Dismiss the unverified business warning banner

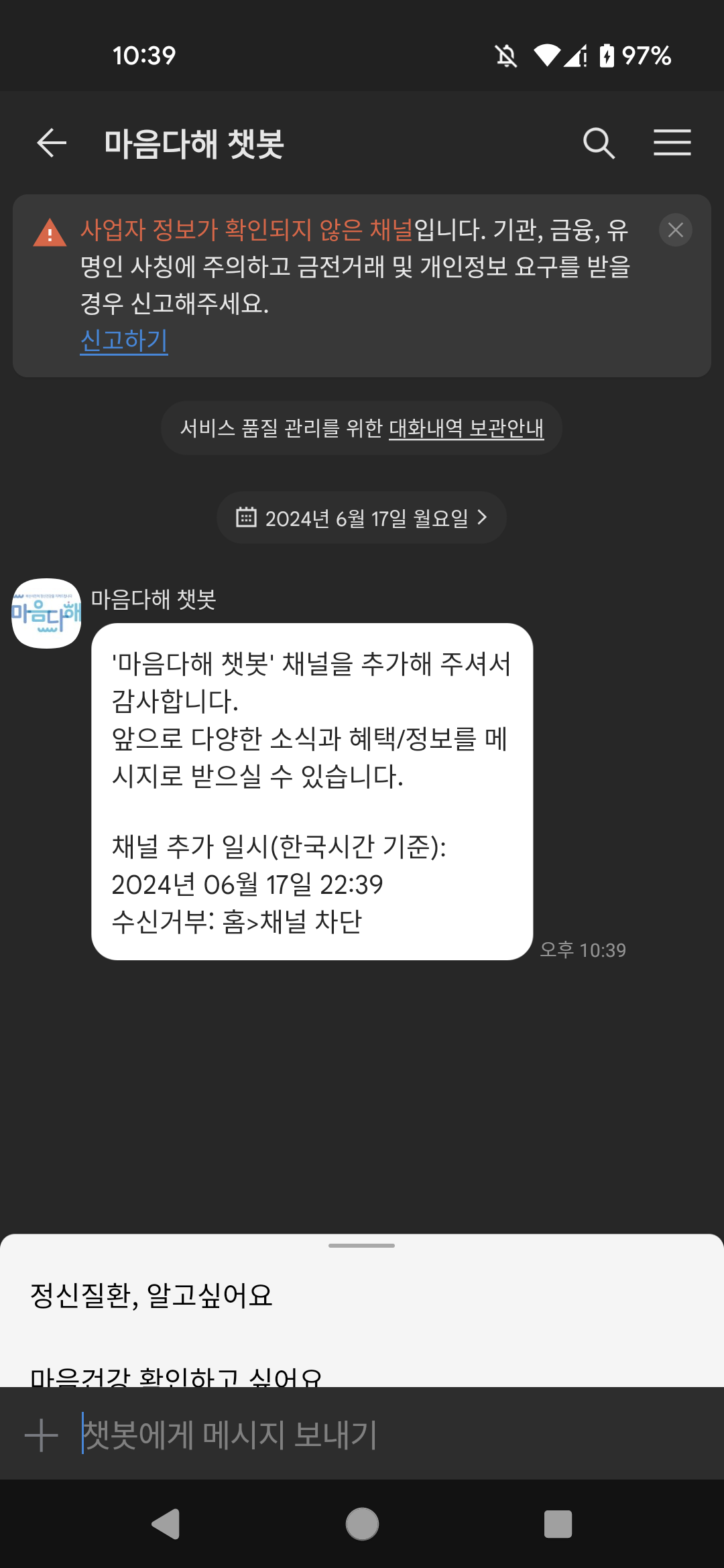click(x=675, y=230)
